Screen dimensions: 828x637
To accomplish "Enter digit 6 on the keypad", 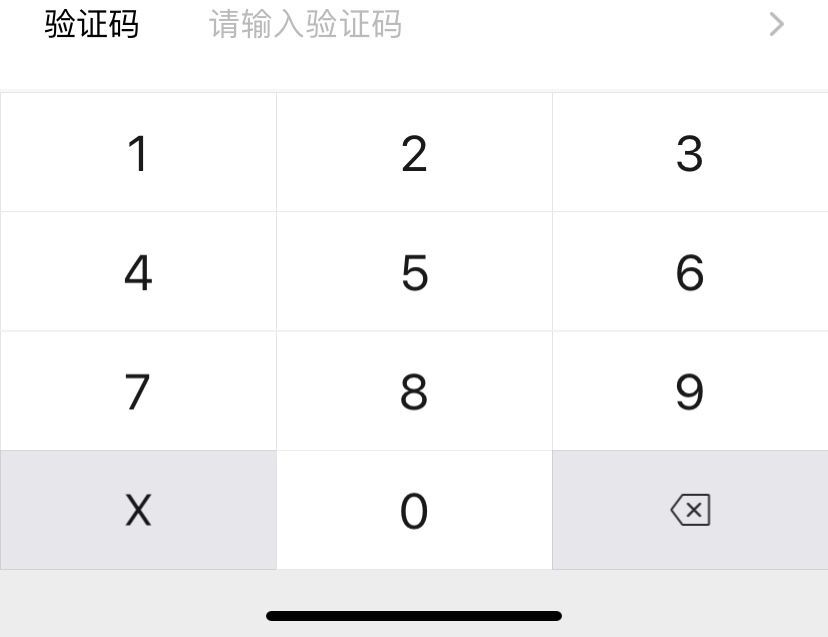I will (690, 272).
